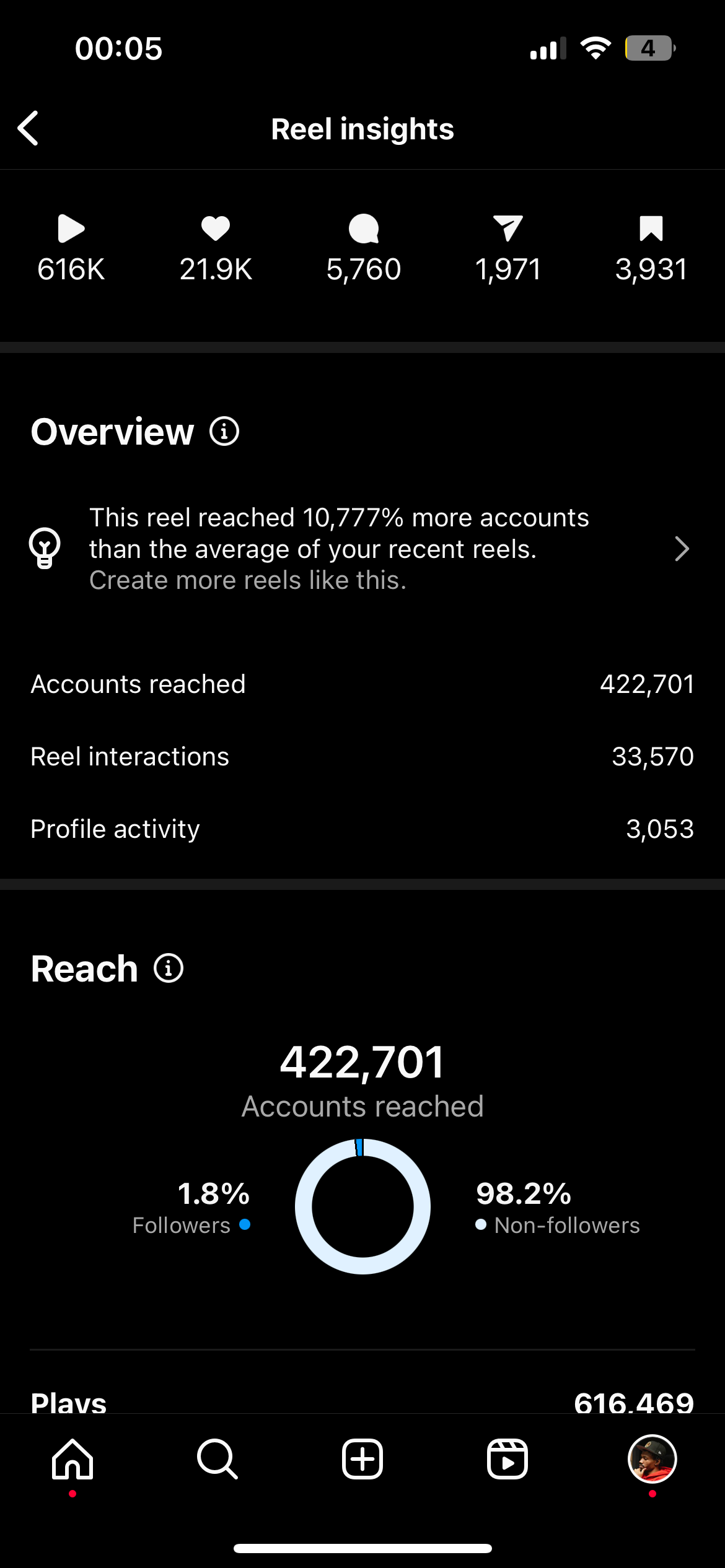Open the profile tab avatar
The height and width of the screenshot is (1568, 725).
click(x=652, y=1459)
